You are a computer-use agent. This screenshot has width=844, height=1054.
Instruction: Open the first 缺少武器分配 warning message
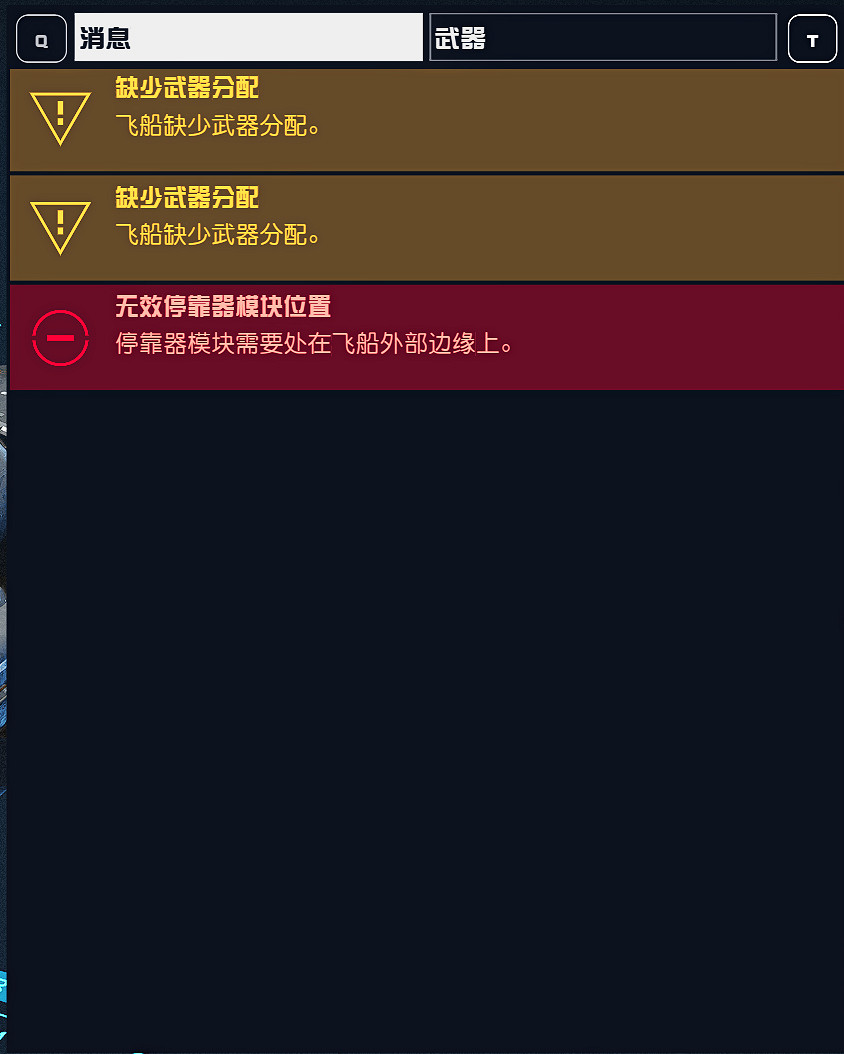coord(422,119)
